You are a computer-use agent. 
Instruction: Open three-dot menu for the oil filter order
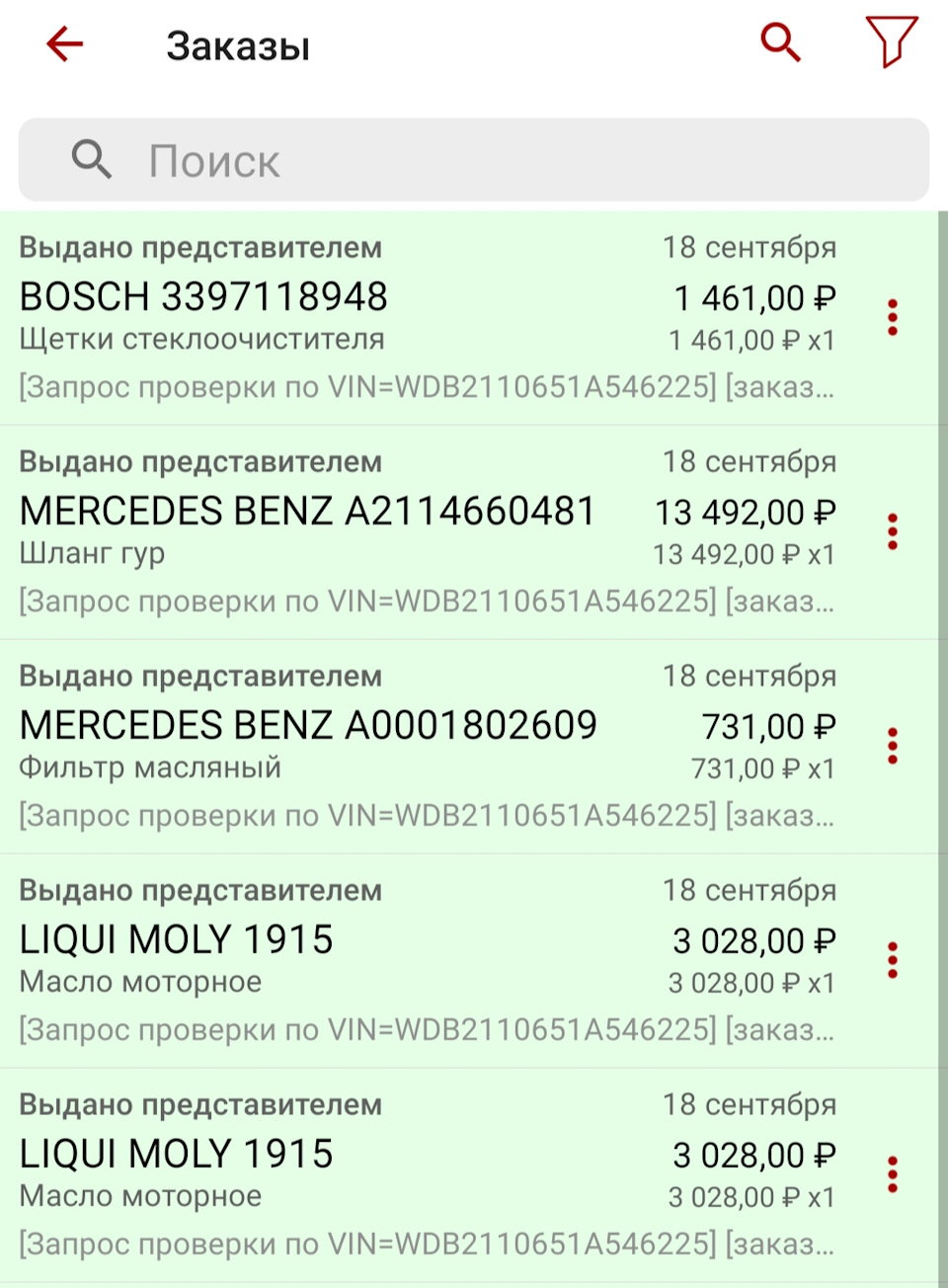(x=894, y=744)
